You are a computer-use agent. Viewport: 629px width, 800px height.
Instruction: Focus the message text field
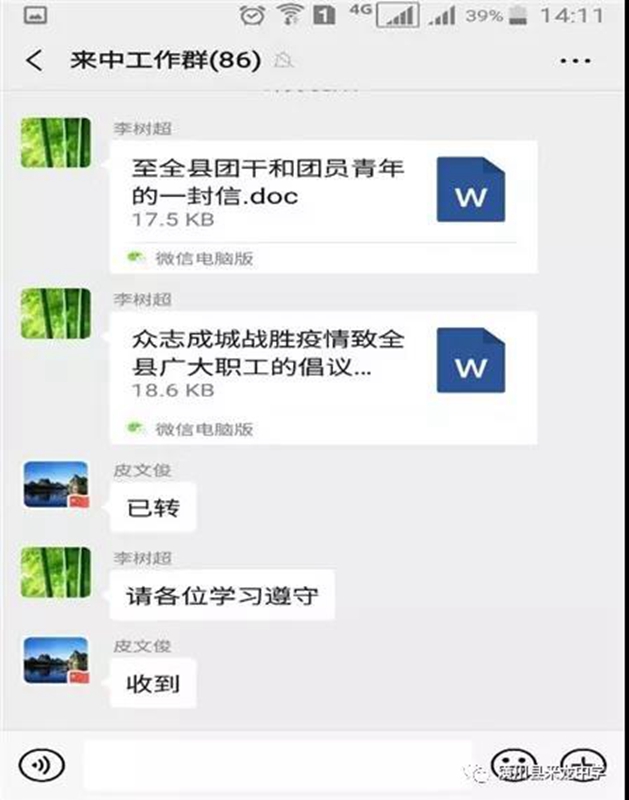coord(277,765)
